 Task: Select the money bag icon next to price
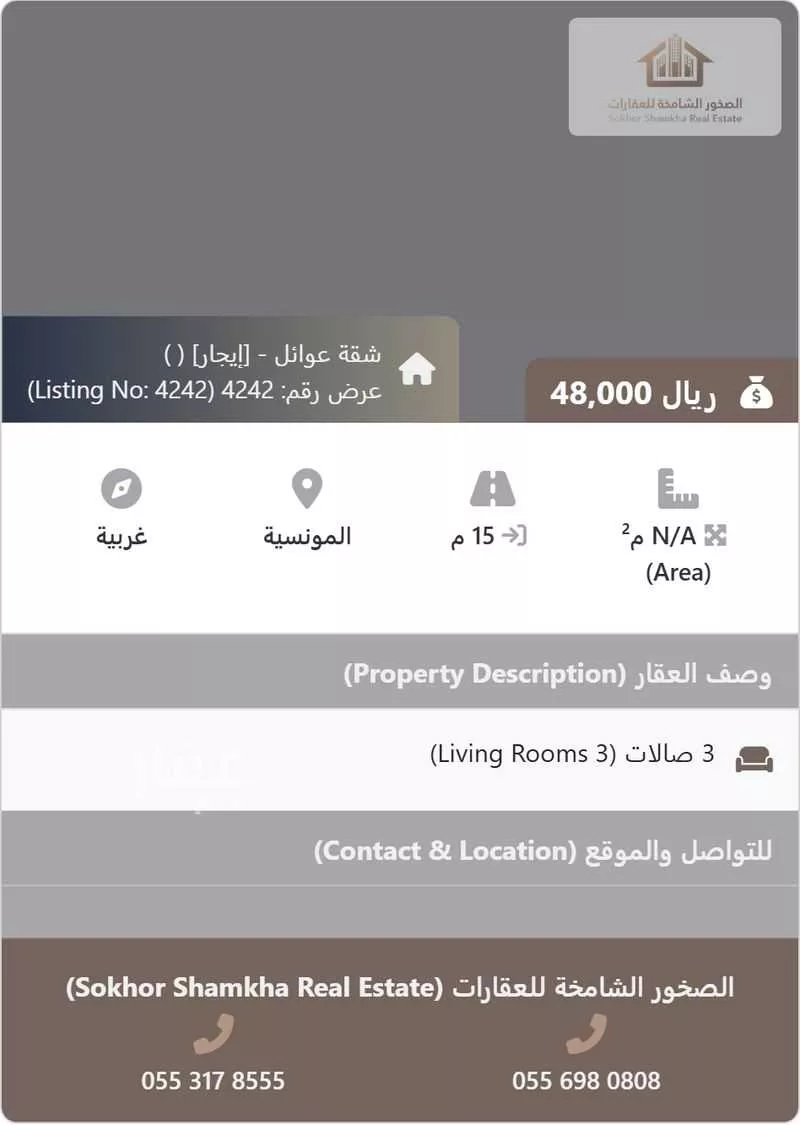(757, 392)
